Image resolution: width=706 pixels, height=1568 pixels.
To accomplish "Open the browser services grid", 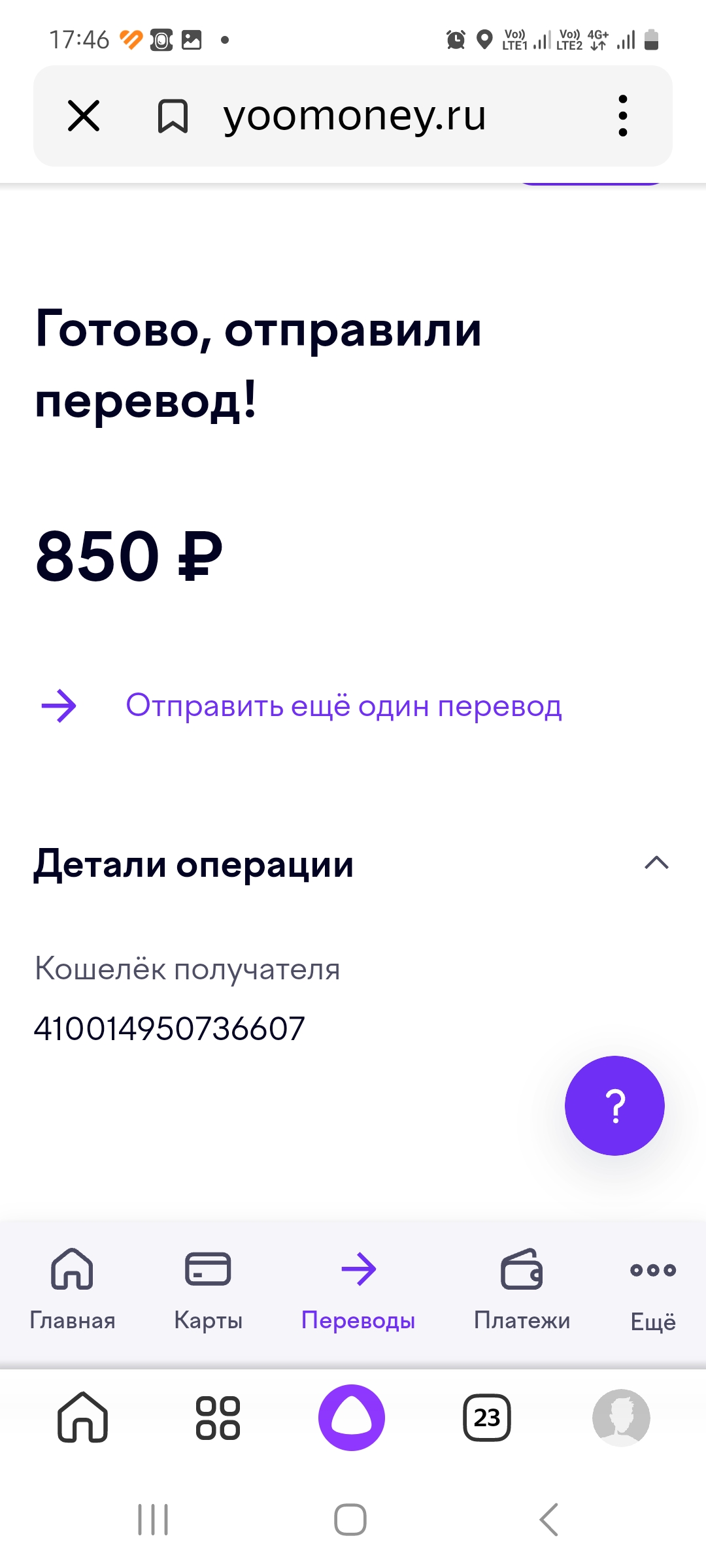I will click(218, 1418).
